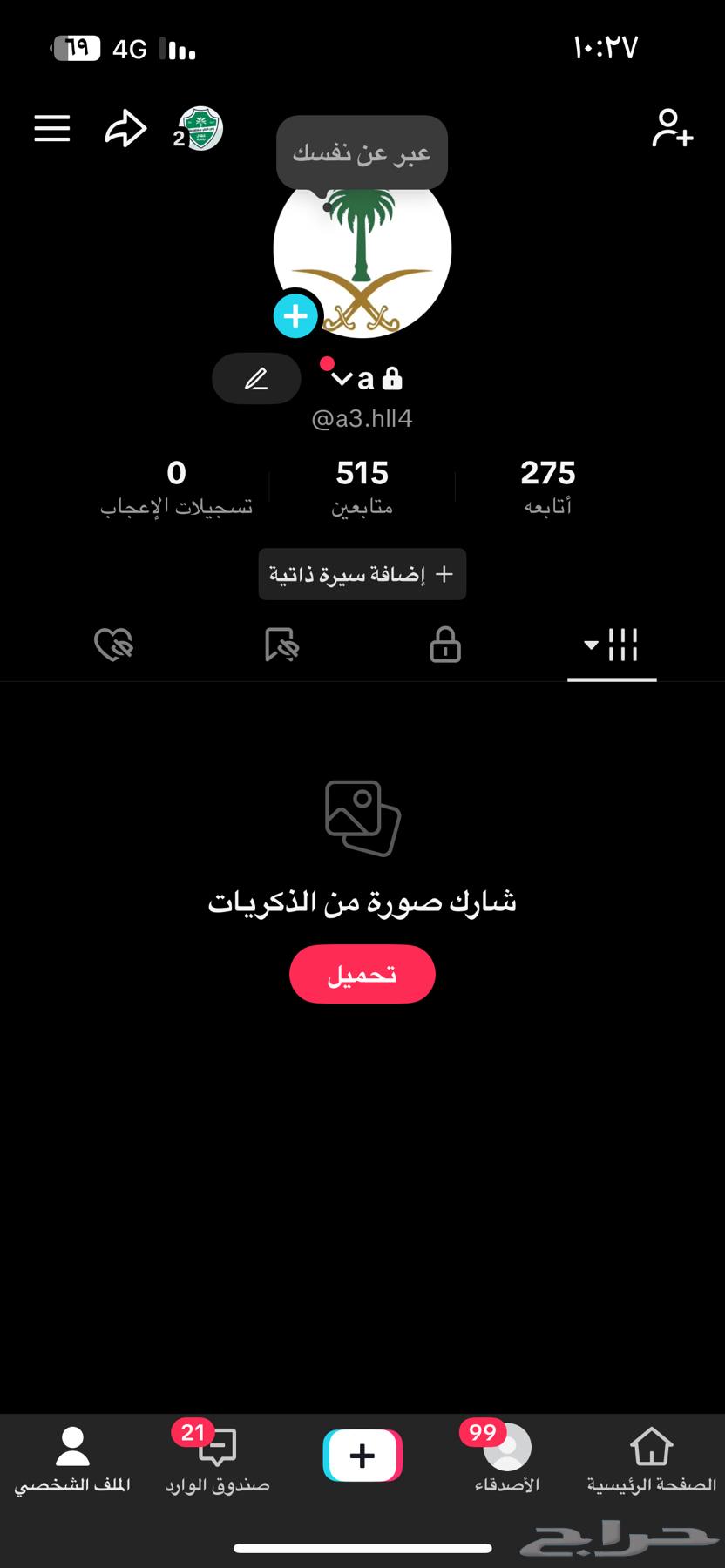
Task: Tap the share profile arrow icon
Action: tap(125, 128)
